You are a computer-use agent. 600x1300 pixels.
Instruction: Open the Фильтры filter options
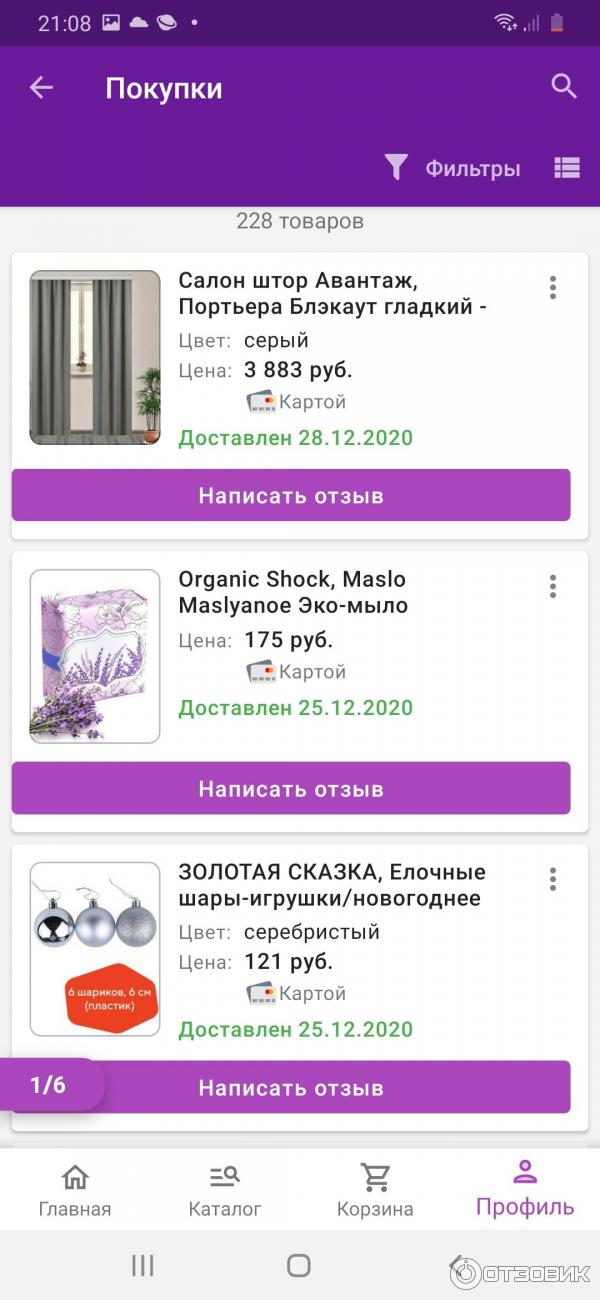(454, 168)
